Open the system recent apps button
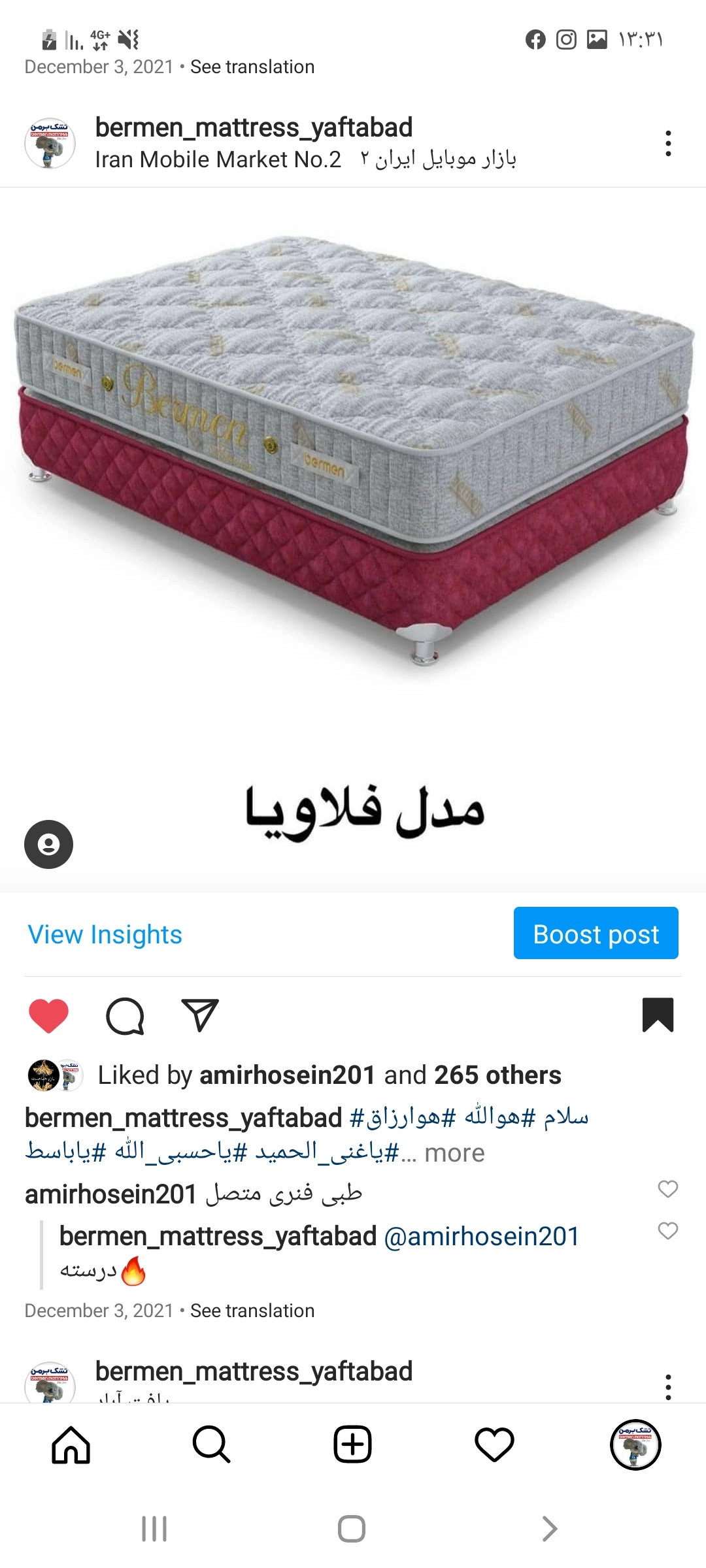The width and height of the screenshot is (706, 1568). tap(154, 1529)
